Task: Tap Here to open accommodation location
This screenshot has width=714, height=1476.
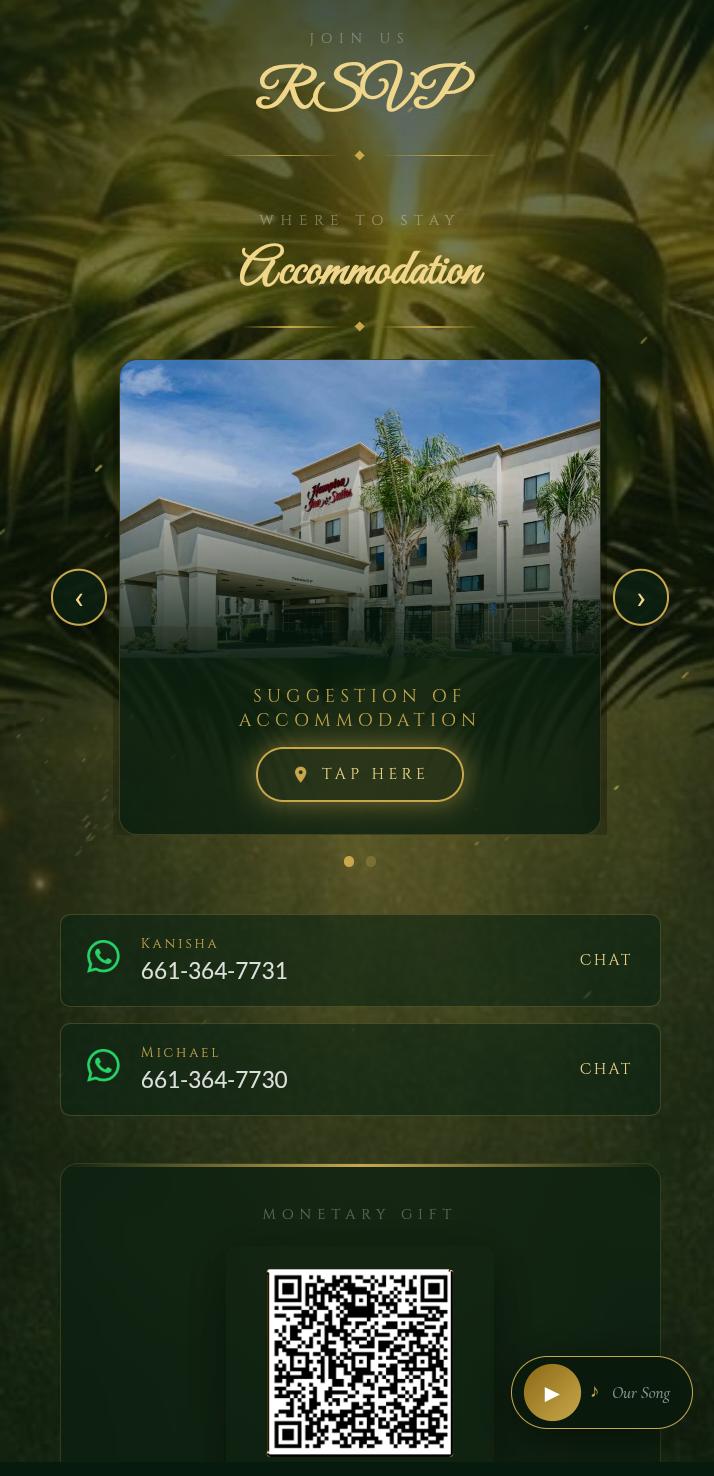Action: click(x=360, y=774)
